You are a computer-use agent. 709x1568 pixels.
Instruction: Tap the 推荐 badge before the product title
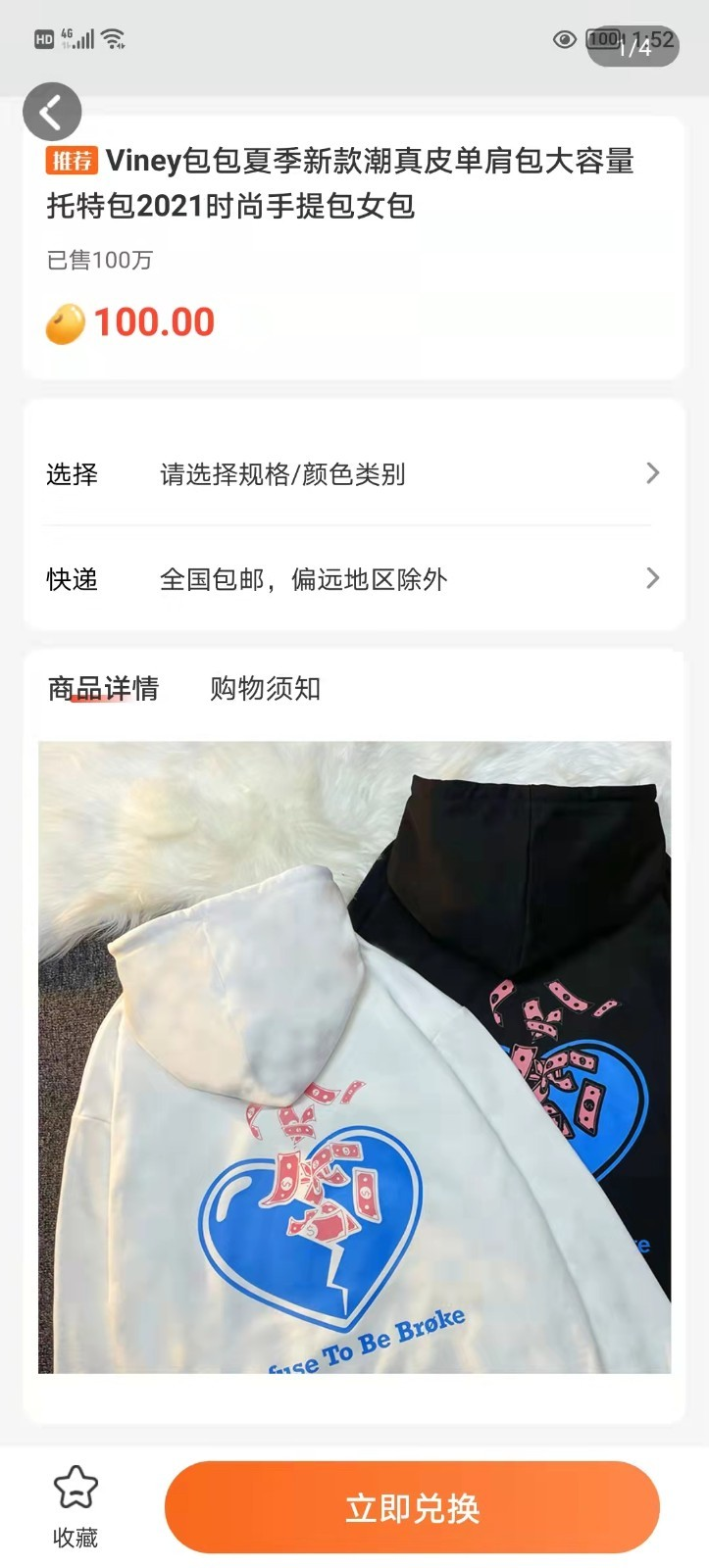[74, 162]
